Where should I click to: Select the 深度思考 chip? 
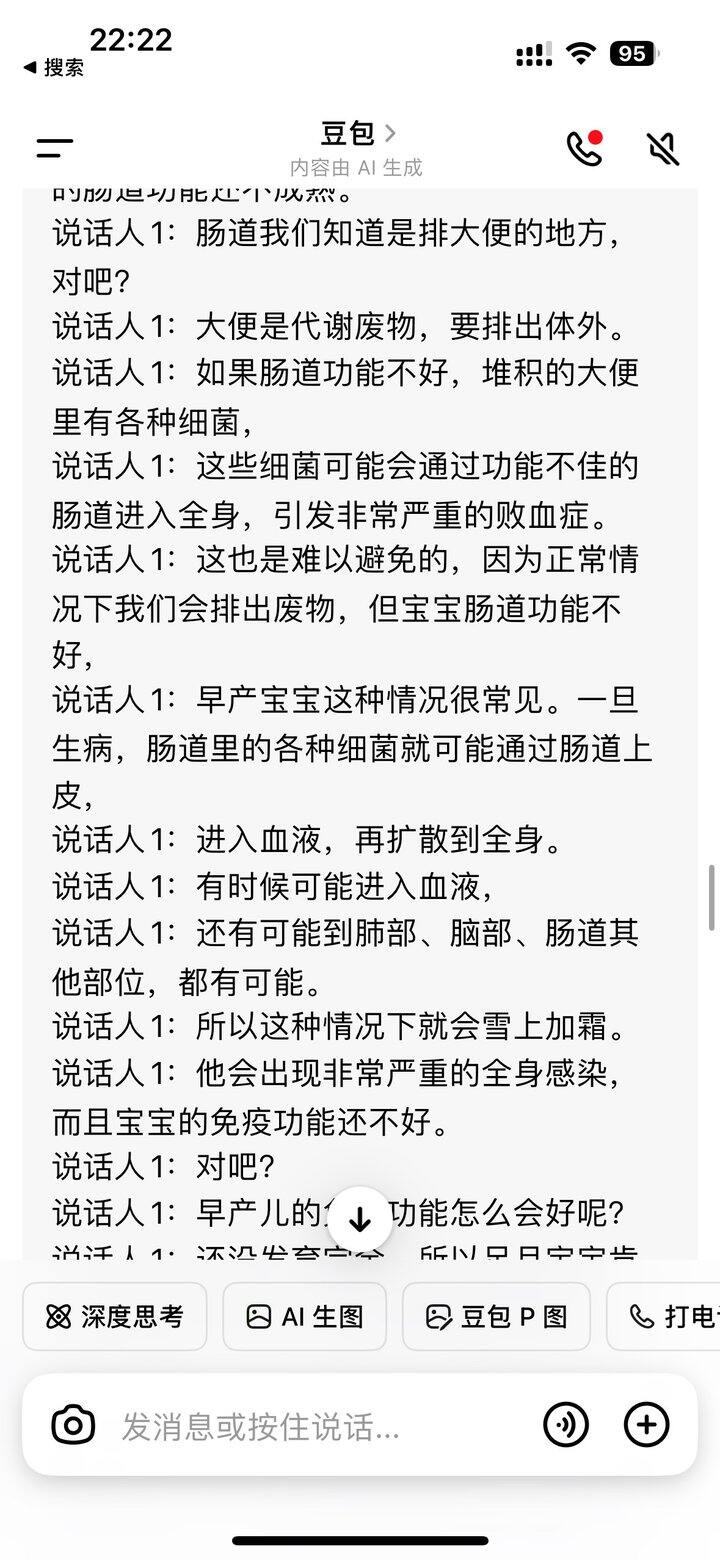115,1317
